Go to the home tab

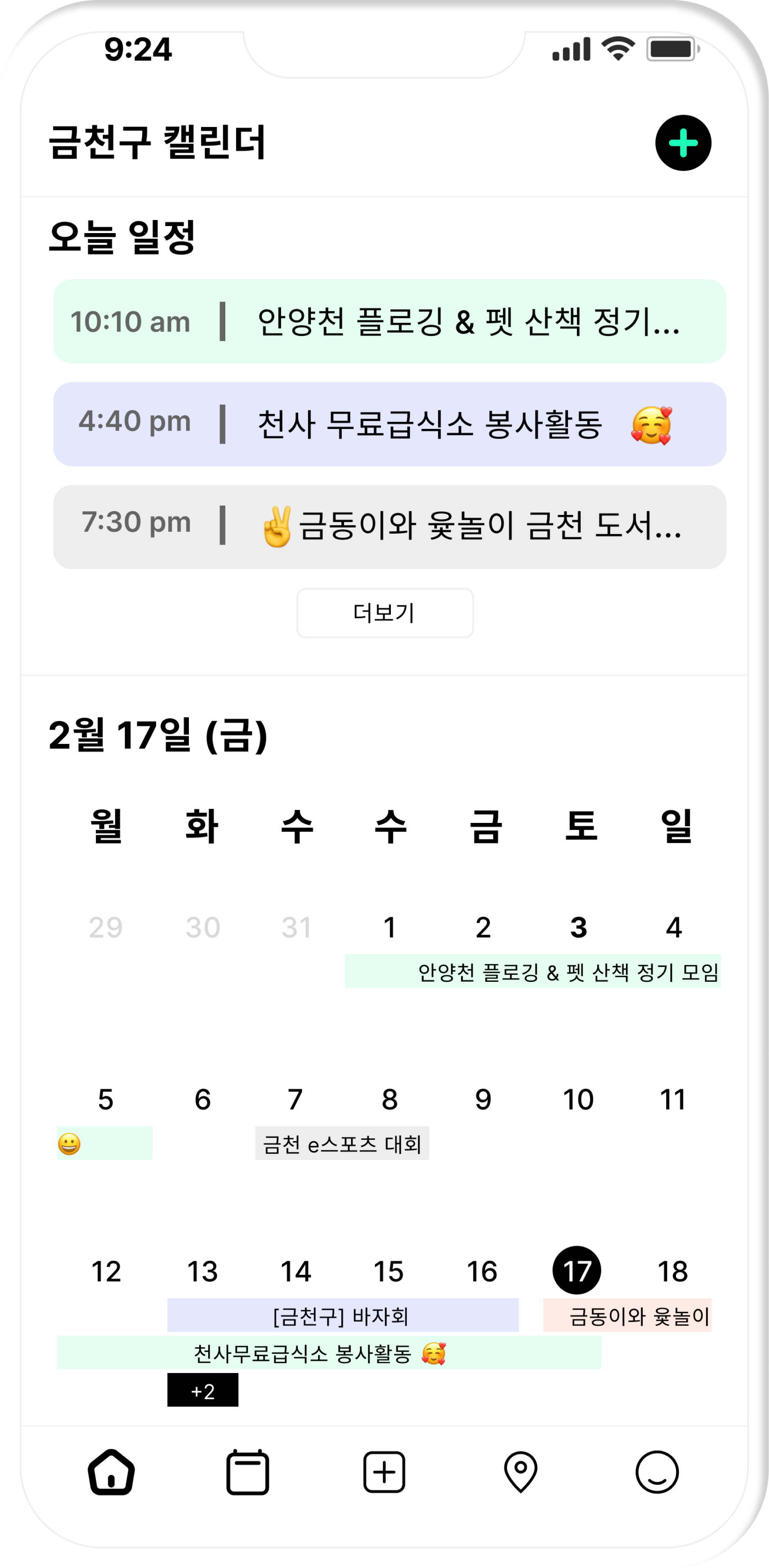pyautogui.click(x=111, y=1472)
